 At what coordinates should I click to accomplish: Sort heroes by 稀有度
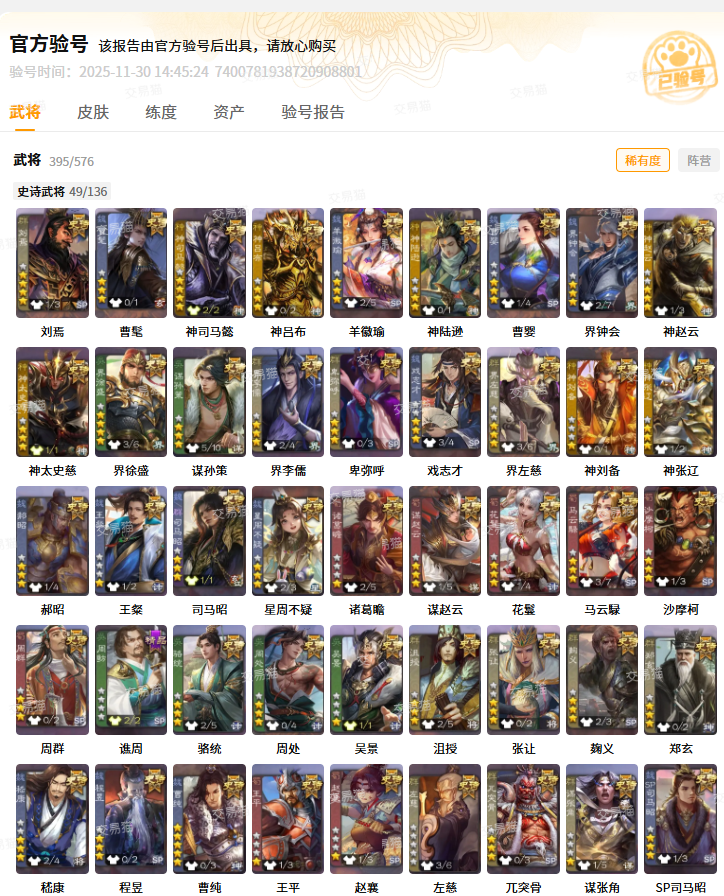(x=642, y=160)
